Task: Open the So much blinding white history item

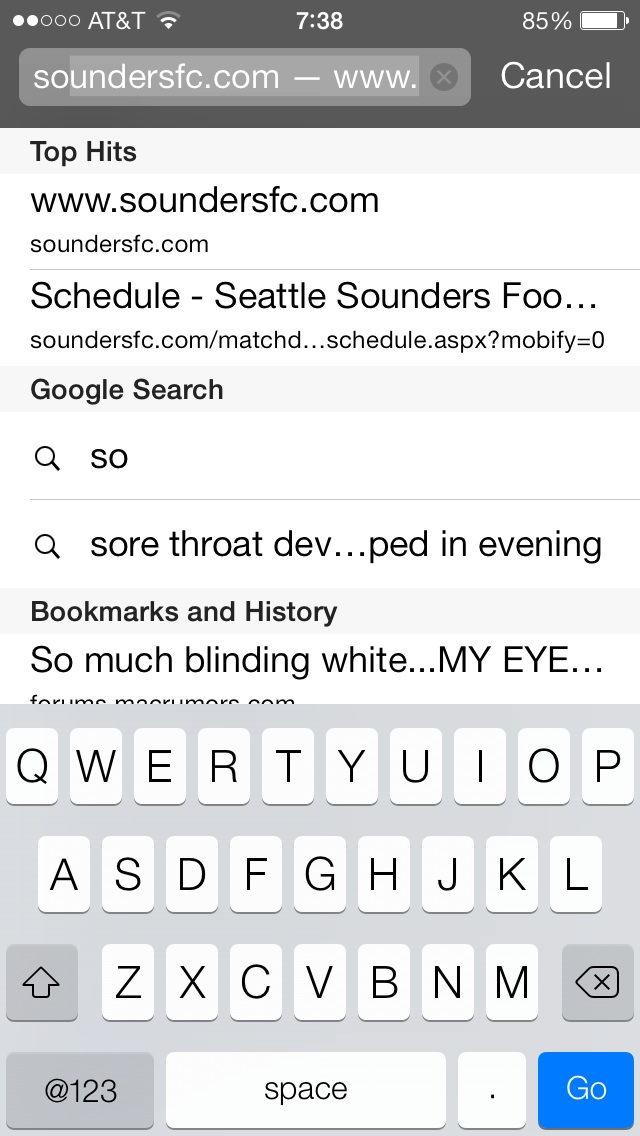Action: click(320, 669)
